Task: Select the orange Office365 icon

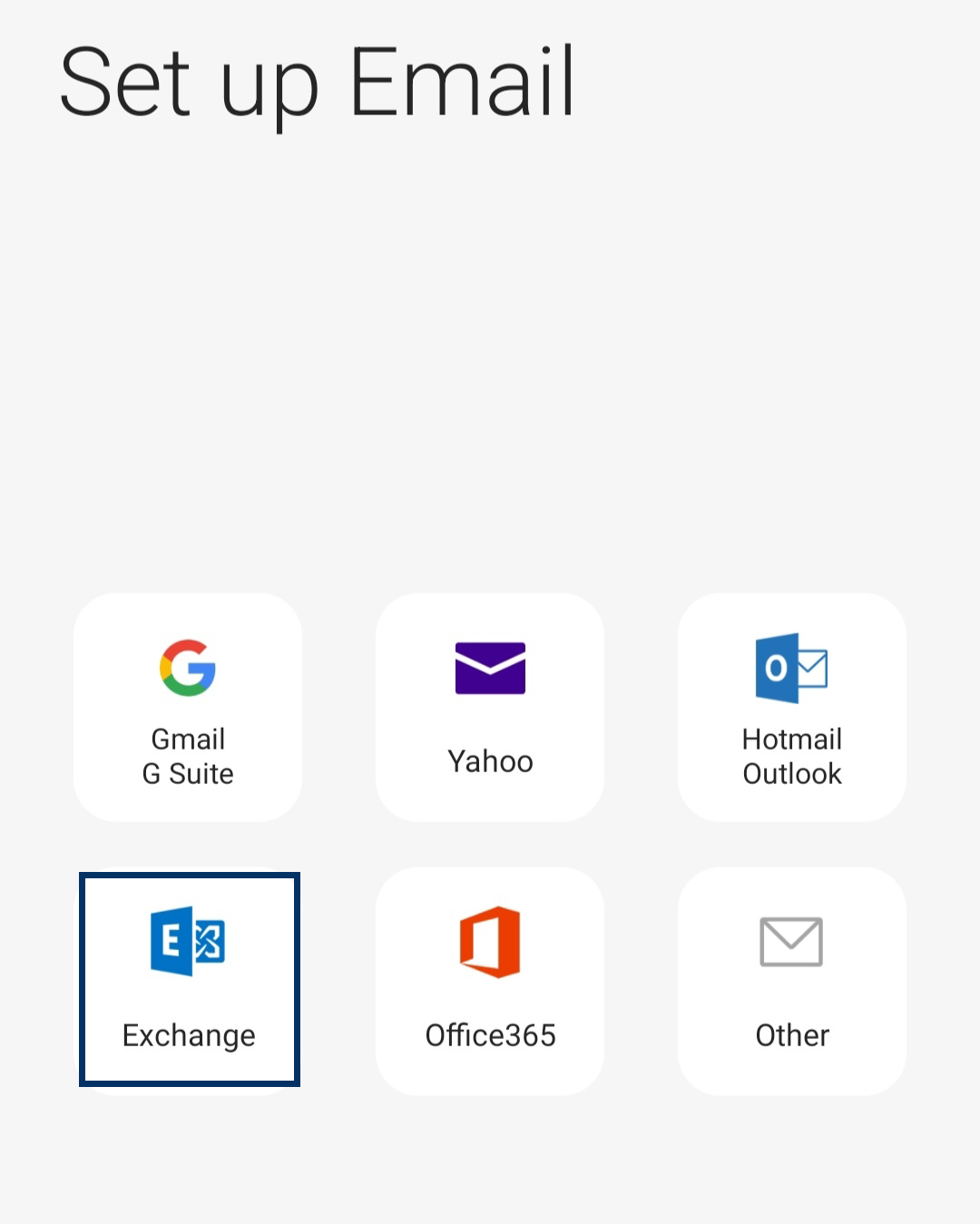Action: click(x=489, y=942)
